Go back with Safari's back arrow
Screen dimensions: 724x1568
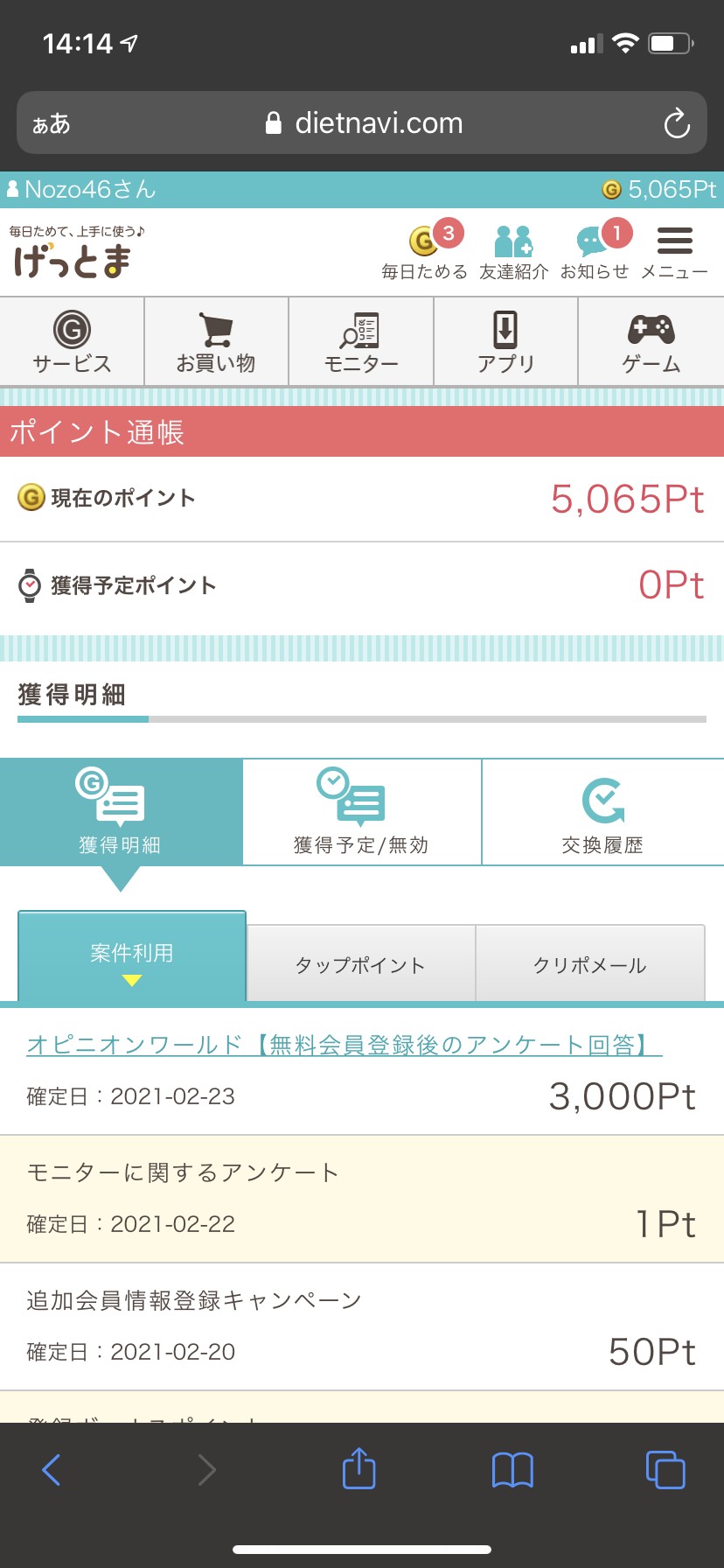click(52, 1470)
